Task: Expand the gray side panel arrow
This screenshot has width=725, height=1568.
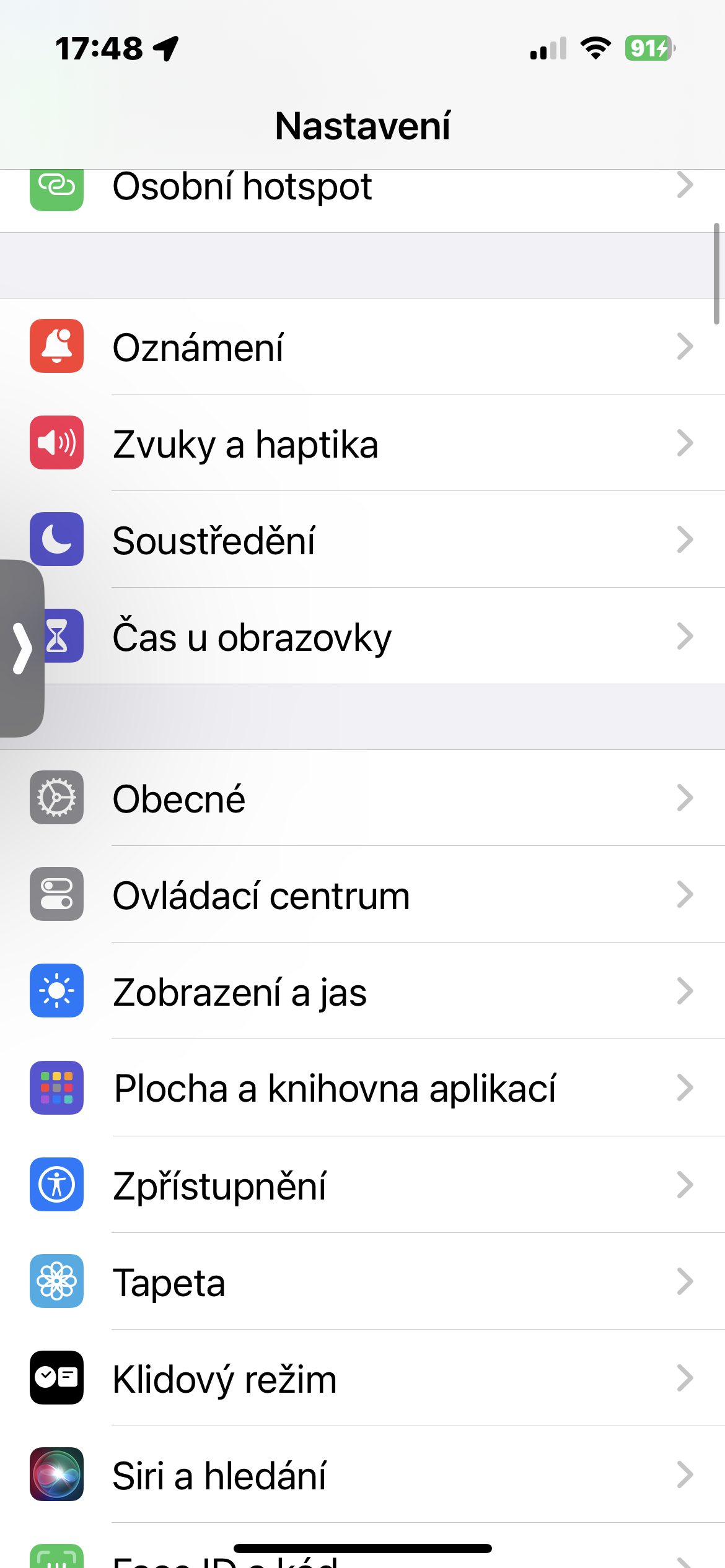Action: coord(22,648)
